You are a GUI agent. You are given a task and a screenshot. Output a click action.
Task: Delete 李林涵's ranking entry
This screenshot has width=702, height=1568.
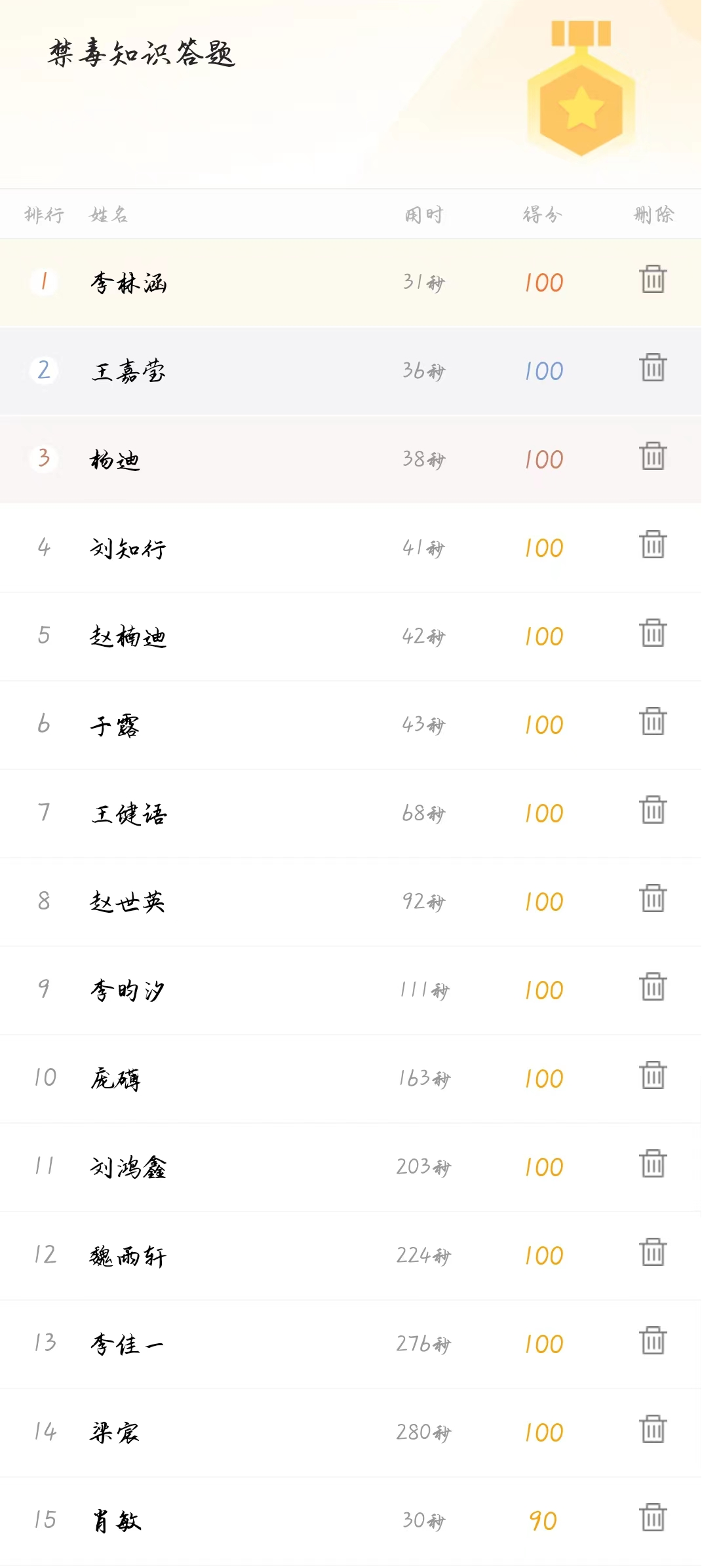pyautogui.click(x=653, y=280)
